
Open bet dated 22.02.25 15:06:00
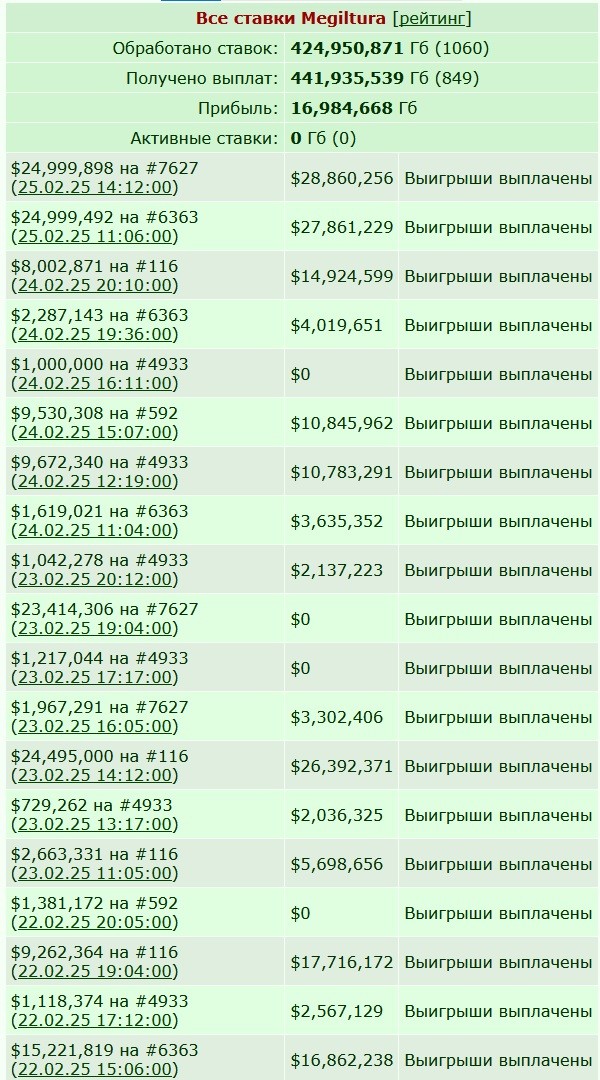(x=94, y=1069)
